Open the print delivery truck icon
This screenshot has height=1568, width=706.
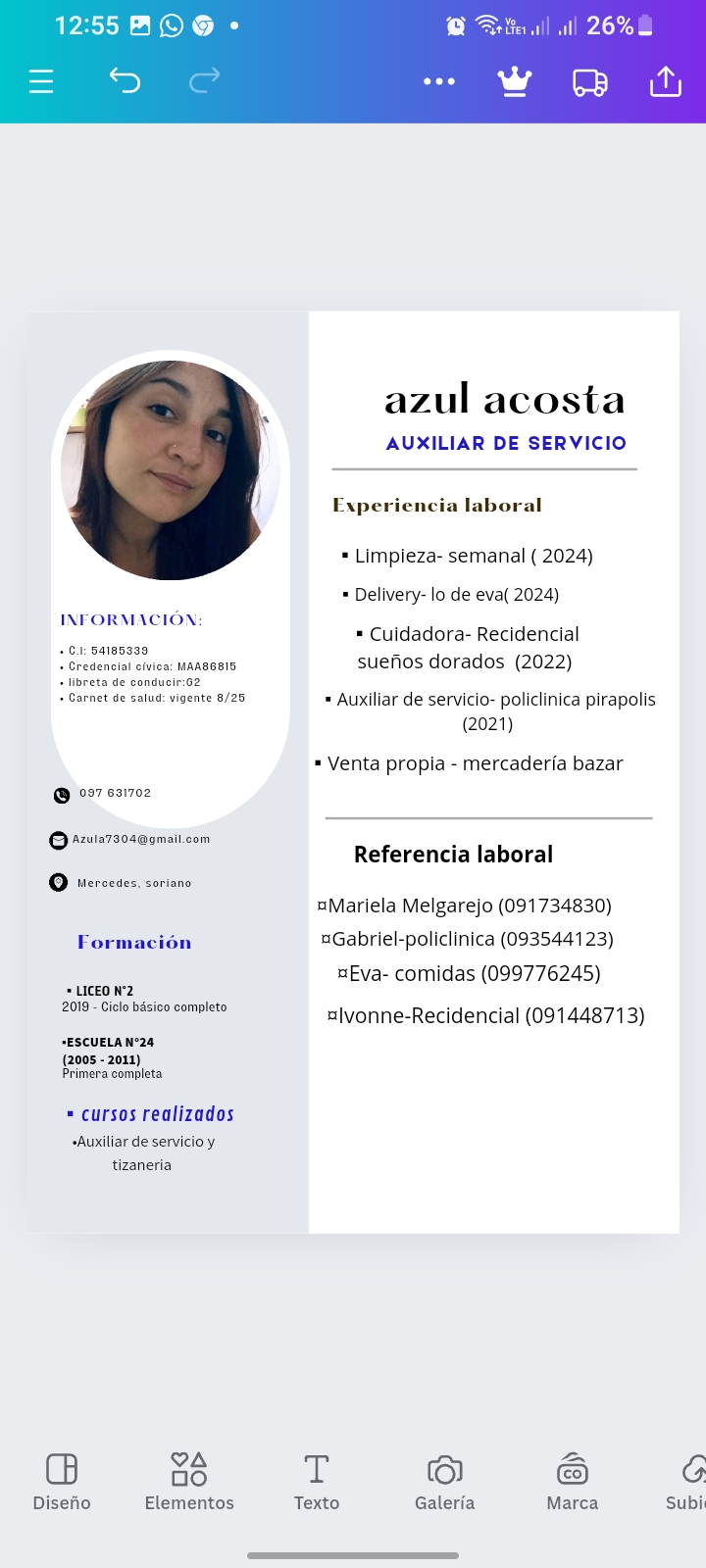(x=590, y=82)
